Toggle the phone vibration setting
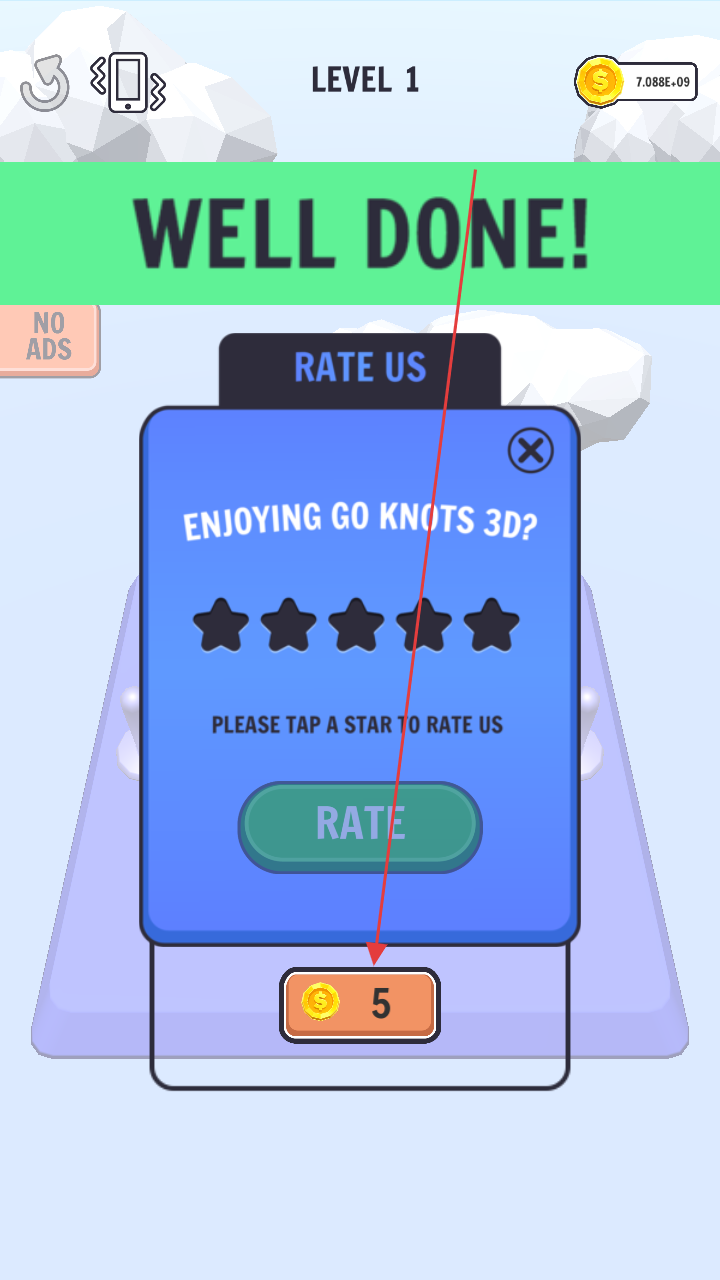 (128, 83)
